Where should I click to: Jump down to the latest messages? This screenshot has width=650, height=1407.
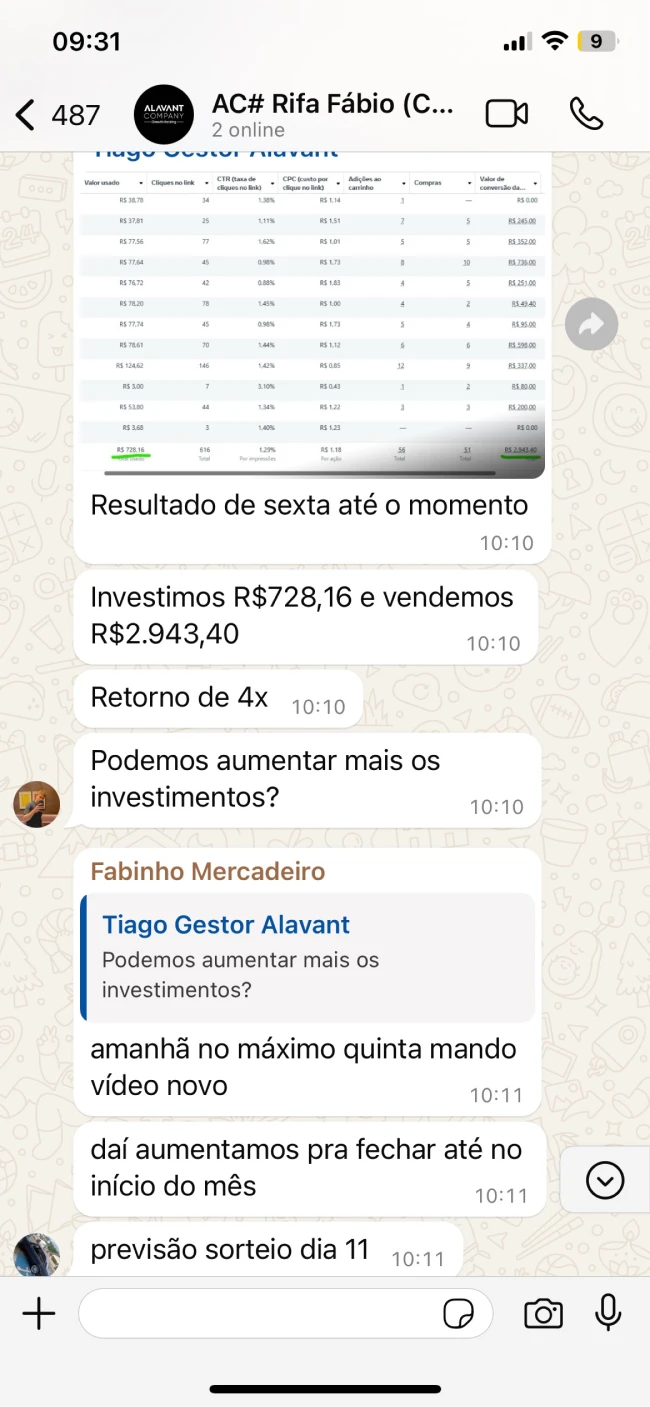[605, 1181]
